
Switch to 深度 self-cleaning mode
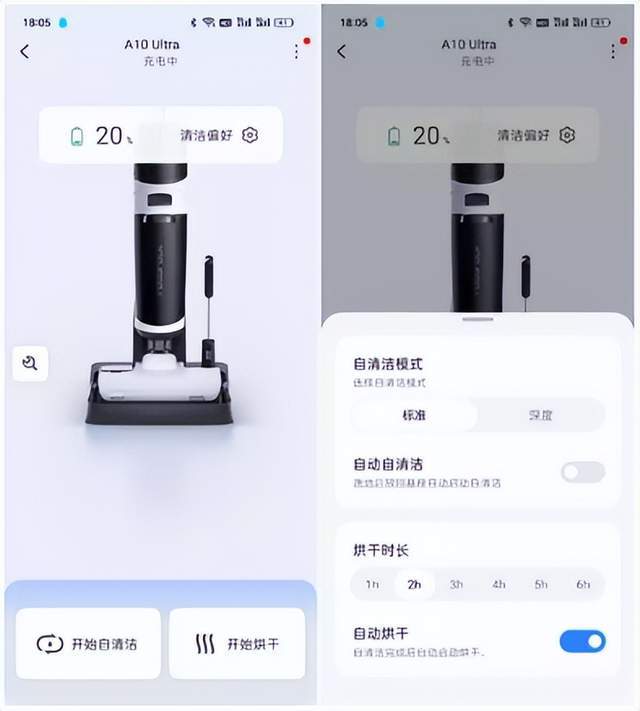540,414
